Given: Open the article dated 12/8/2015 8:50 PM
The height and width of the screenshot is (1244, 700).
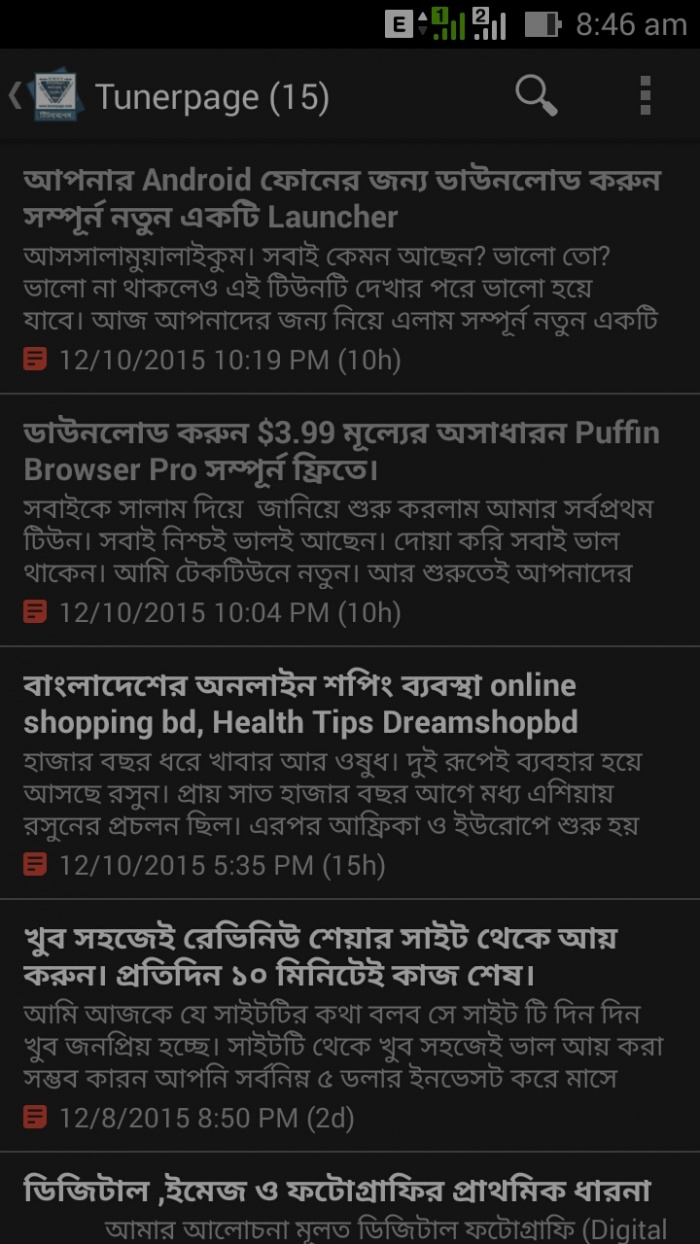Looking at the screenshot, I should 342,1026.
